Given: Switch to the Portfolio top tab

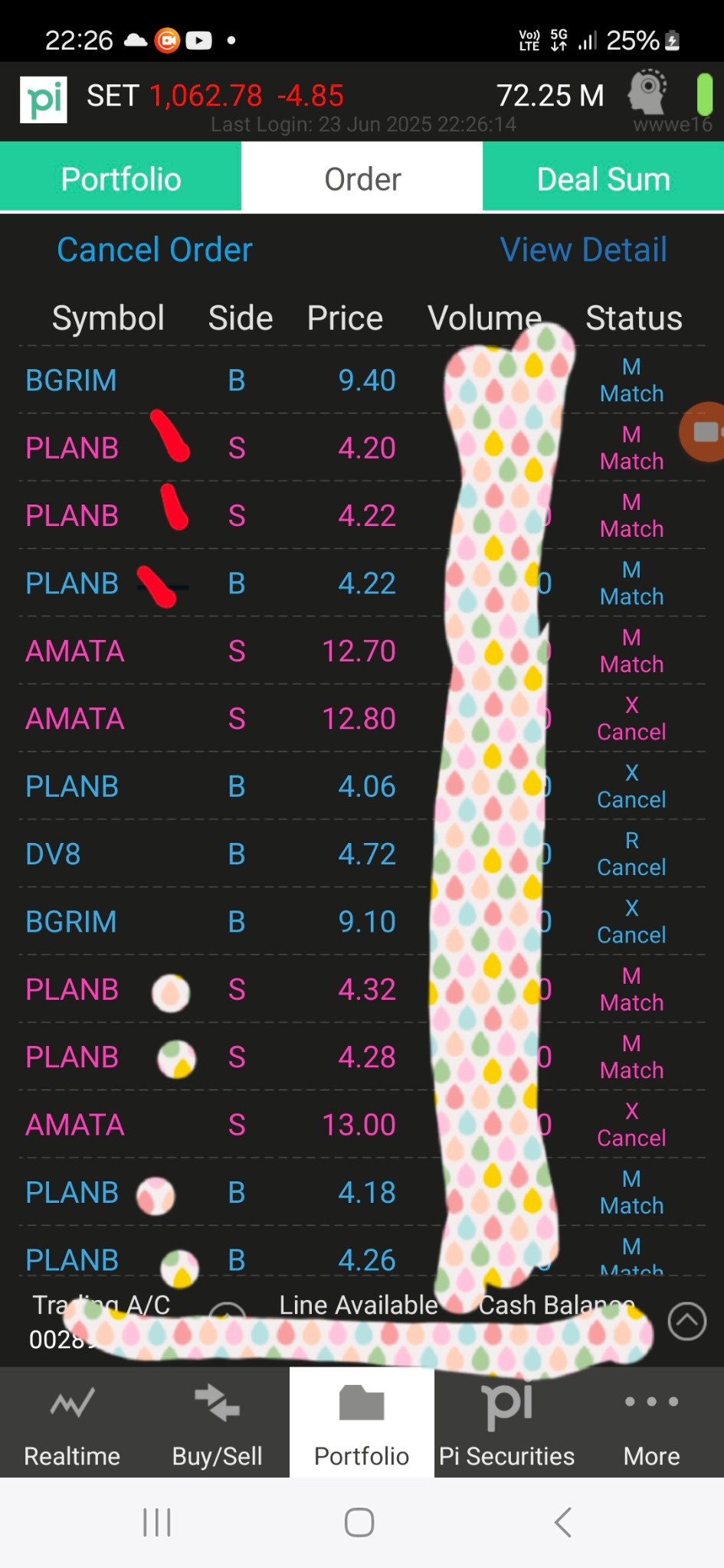Looking at the screenshot, I should click(120, 179).
